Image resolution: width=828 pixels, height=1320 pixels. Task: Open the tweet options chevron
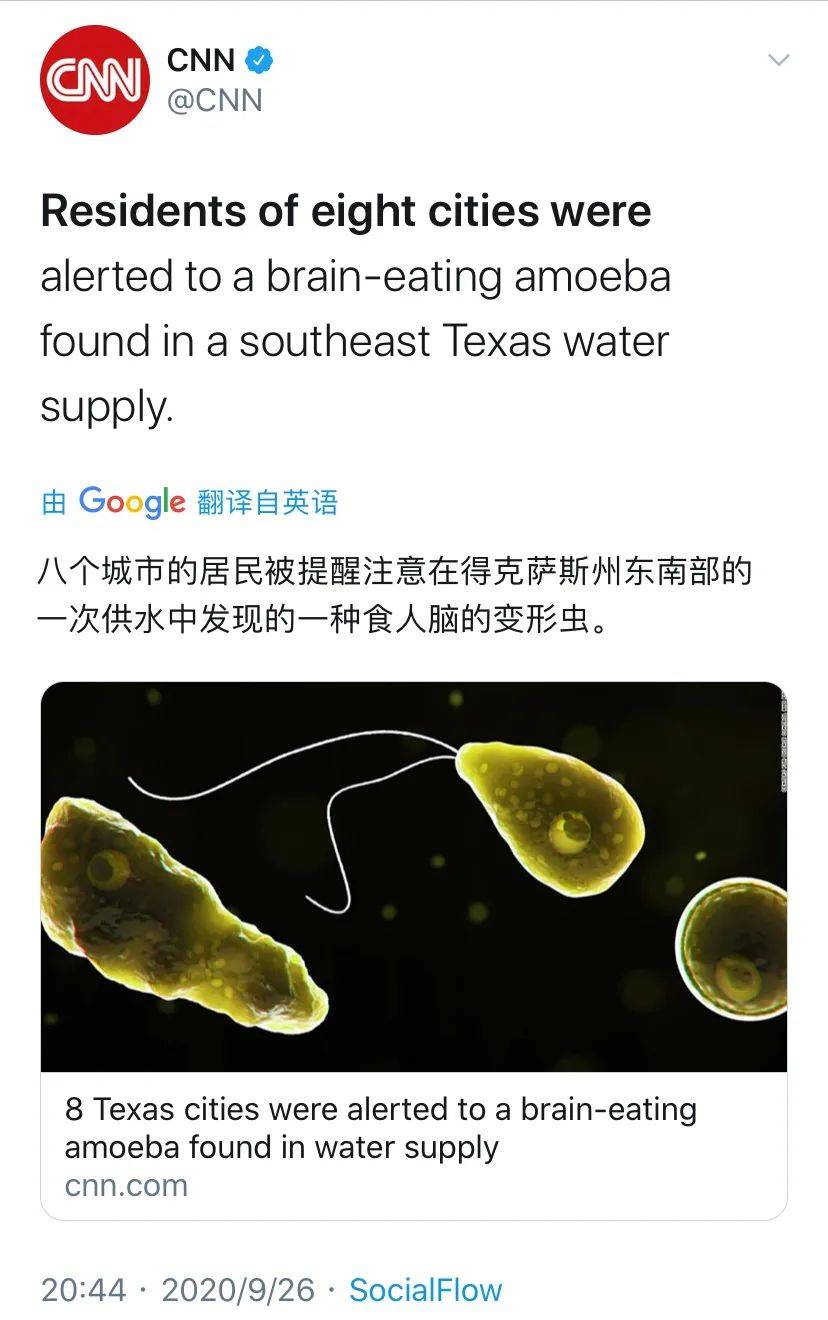point(778,61)
